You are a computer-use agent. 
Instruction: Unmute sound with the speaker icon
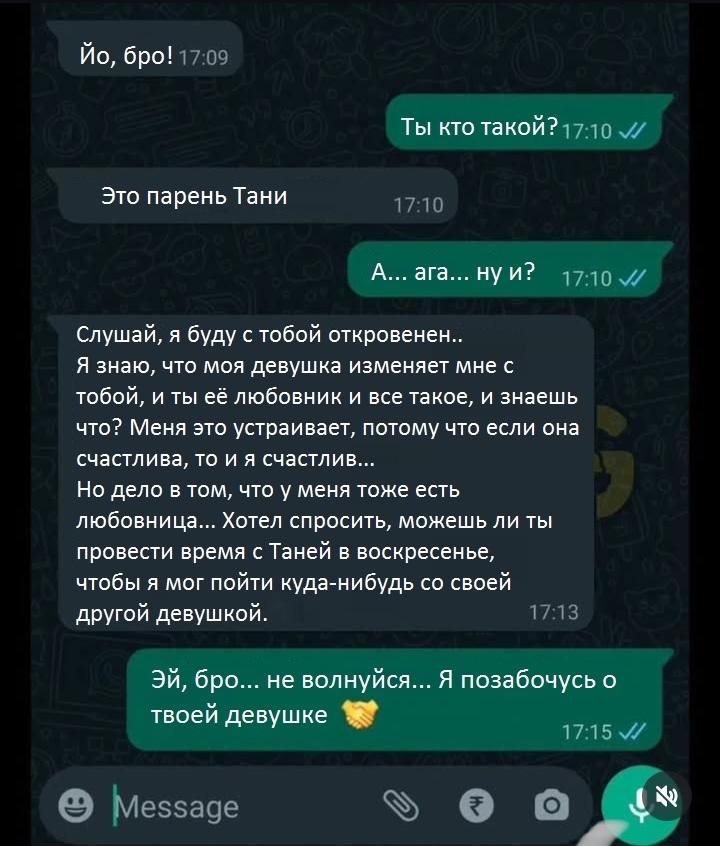pos(667,797)
